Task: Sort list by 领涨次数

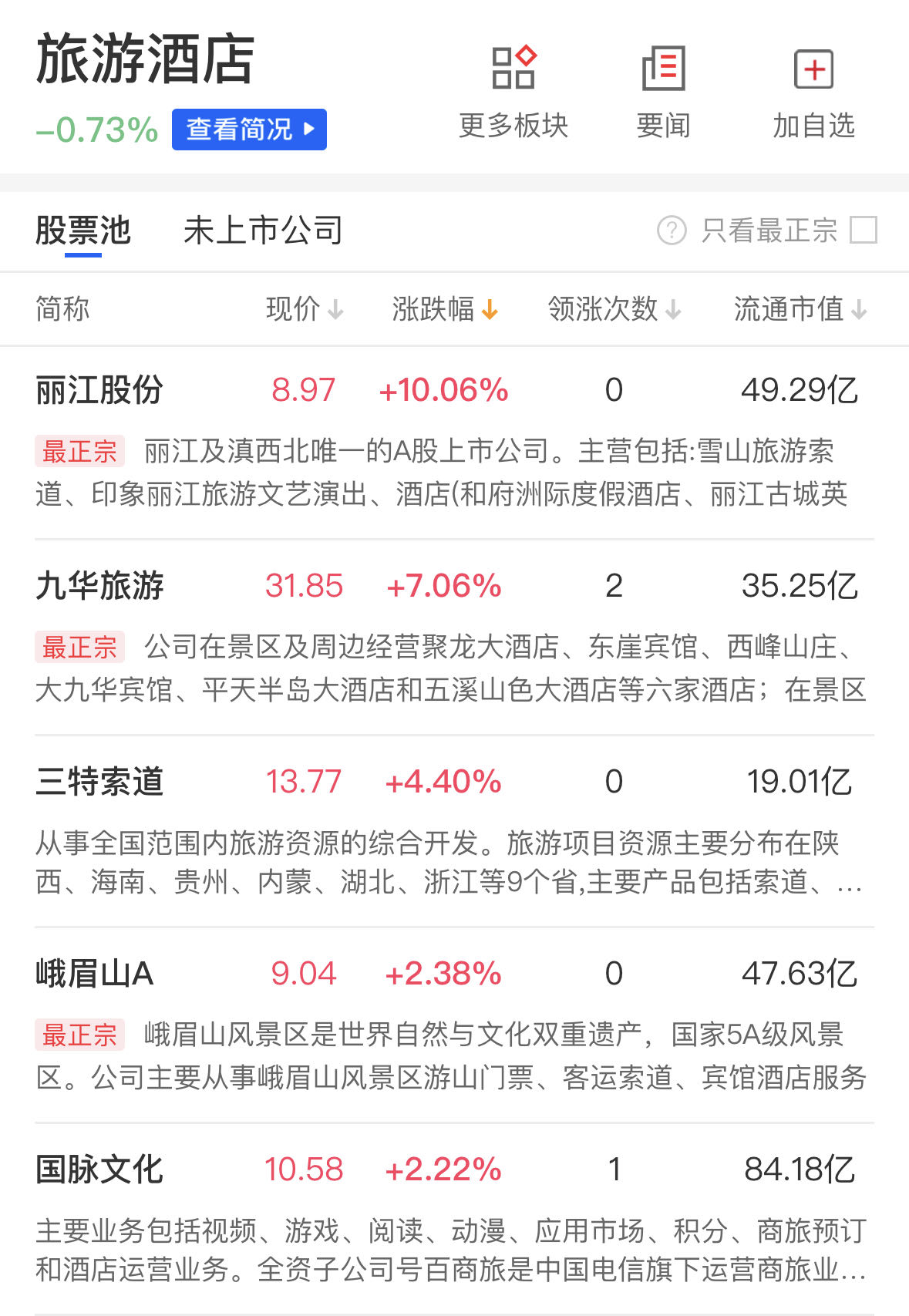Action: point(614,309)
